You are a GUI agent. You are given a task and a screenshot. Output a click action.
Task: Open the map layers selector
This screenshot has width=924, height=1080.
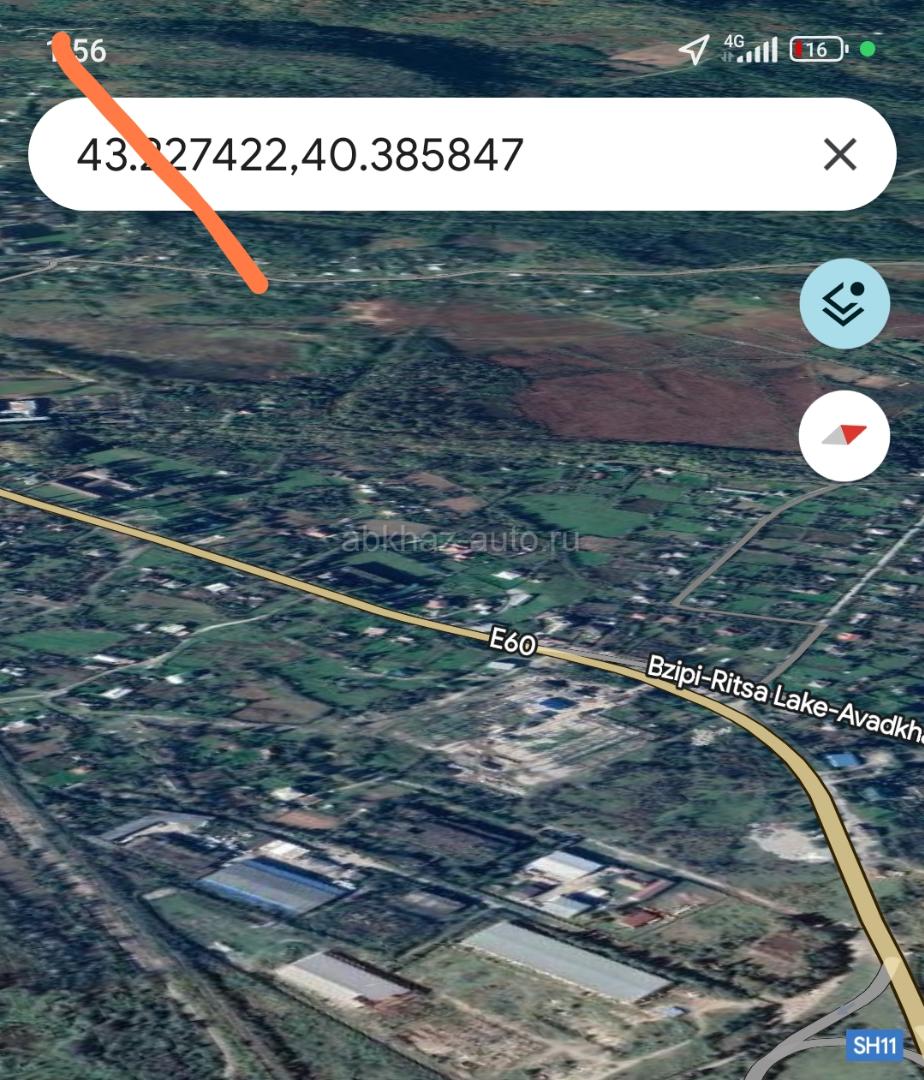point(844,304)
